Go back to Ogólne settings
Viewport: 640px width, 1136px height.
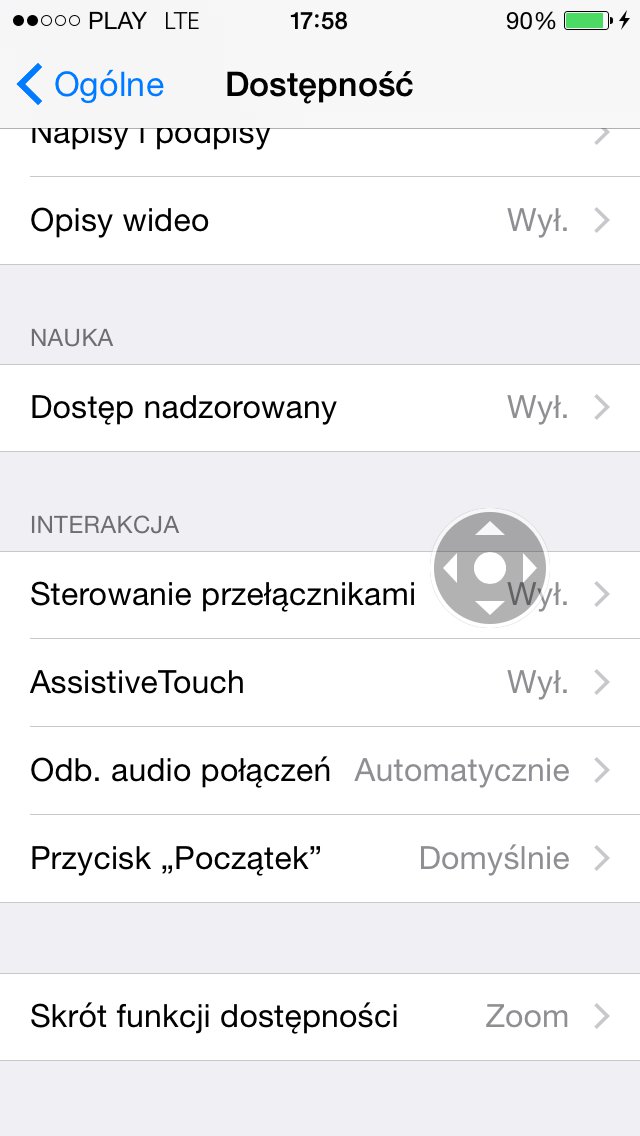click(x=90, y=85)
